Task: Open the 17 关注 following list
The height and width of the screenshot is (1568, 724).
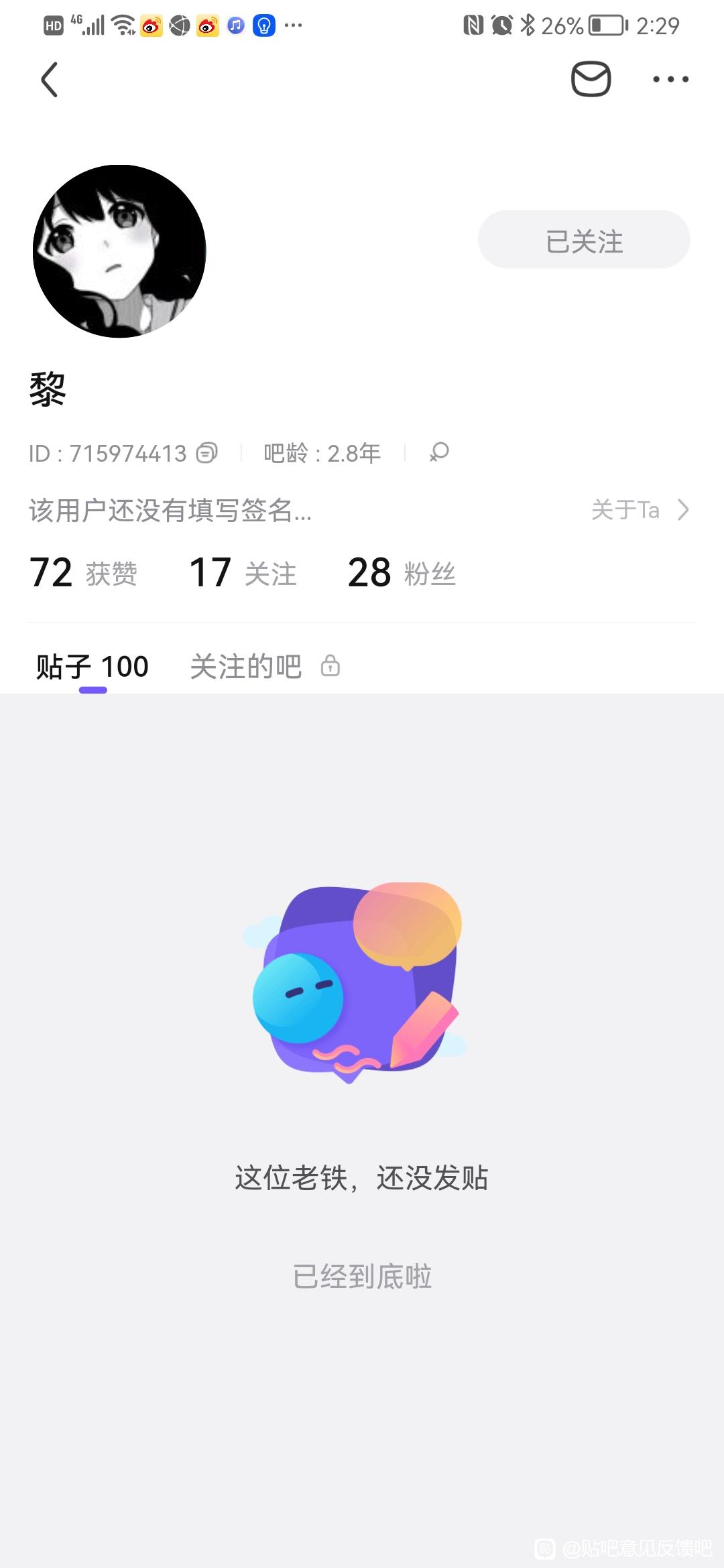Action: (x=243, y=573)
